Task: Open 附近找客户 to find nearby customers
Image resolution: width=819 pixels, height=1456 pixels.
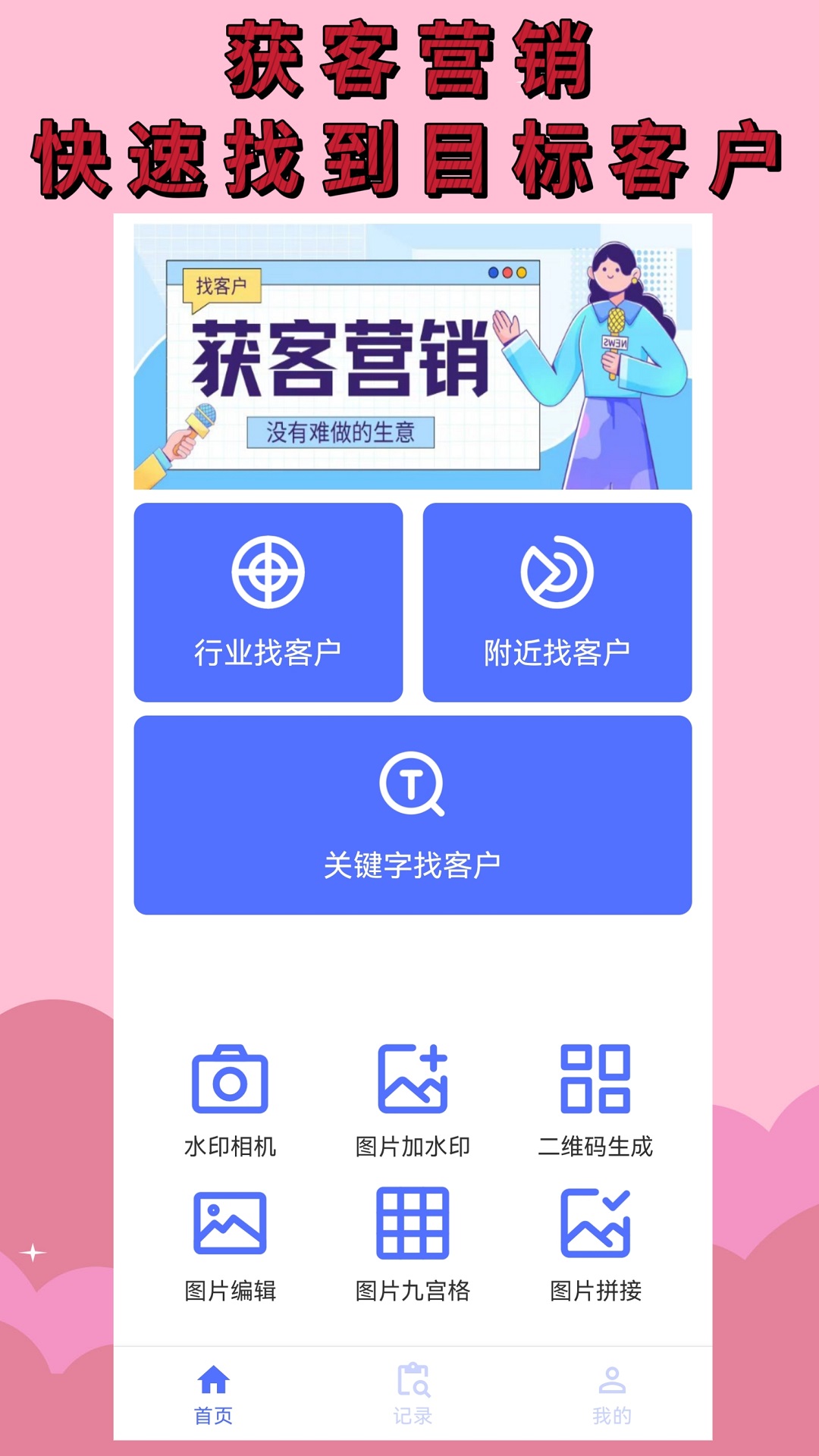Action: click(x=558, y=604)
